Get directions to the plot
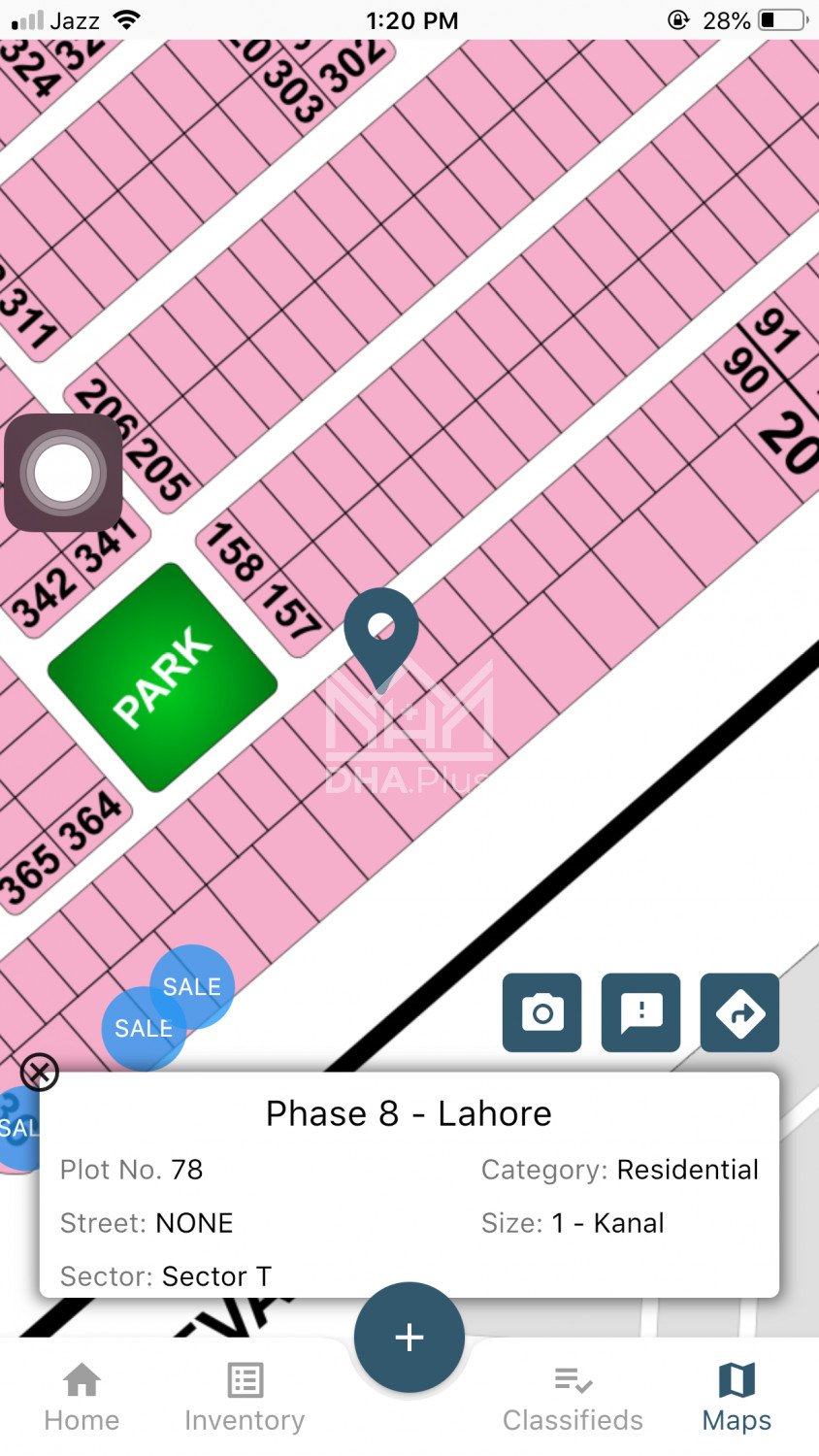Screen dimensions: 819x1456 click(x=739, y=1012)
